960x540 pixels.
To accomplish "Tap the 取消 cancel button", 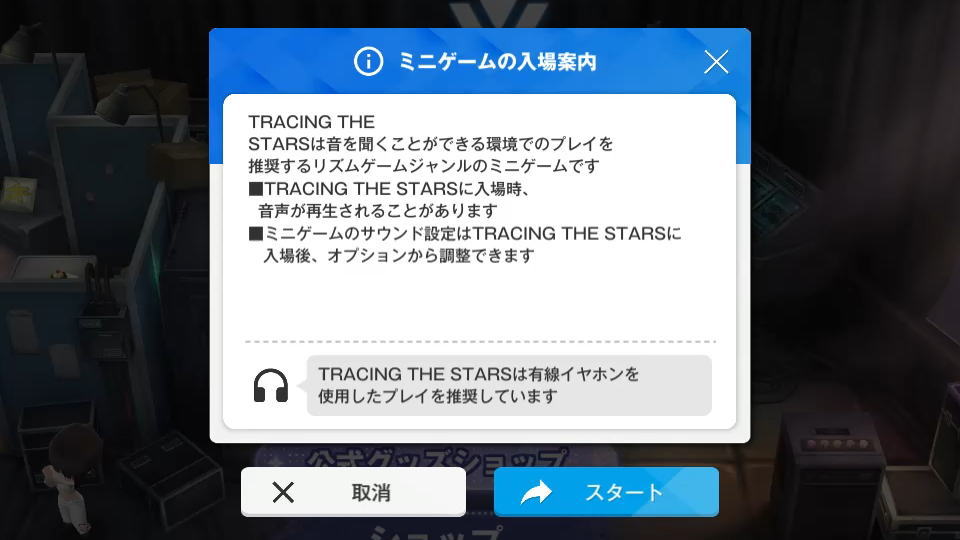I will click(353, 492).
